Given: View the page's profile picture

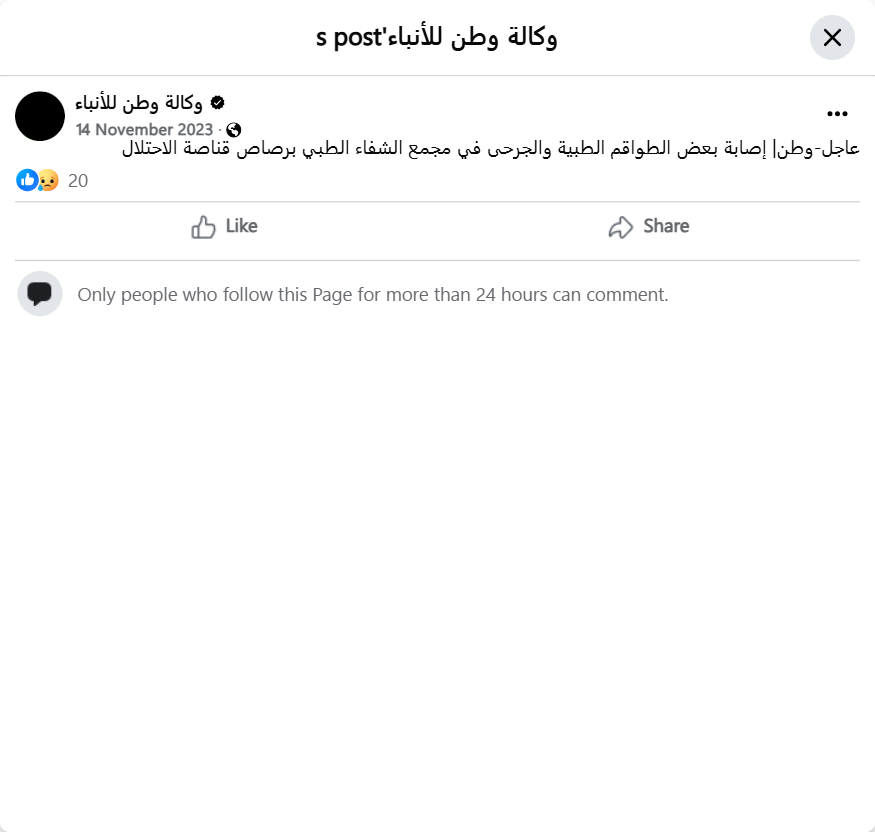Looking at the screenshot, I should point(40,116).
